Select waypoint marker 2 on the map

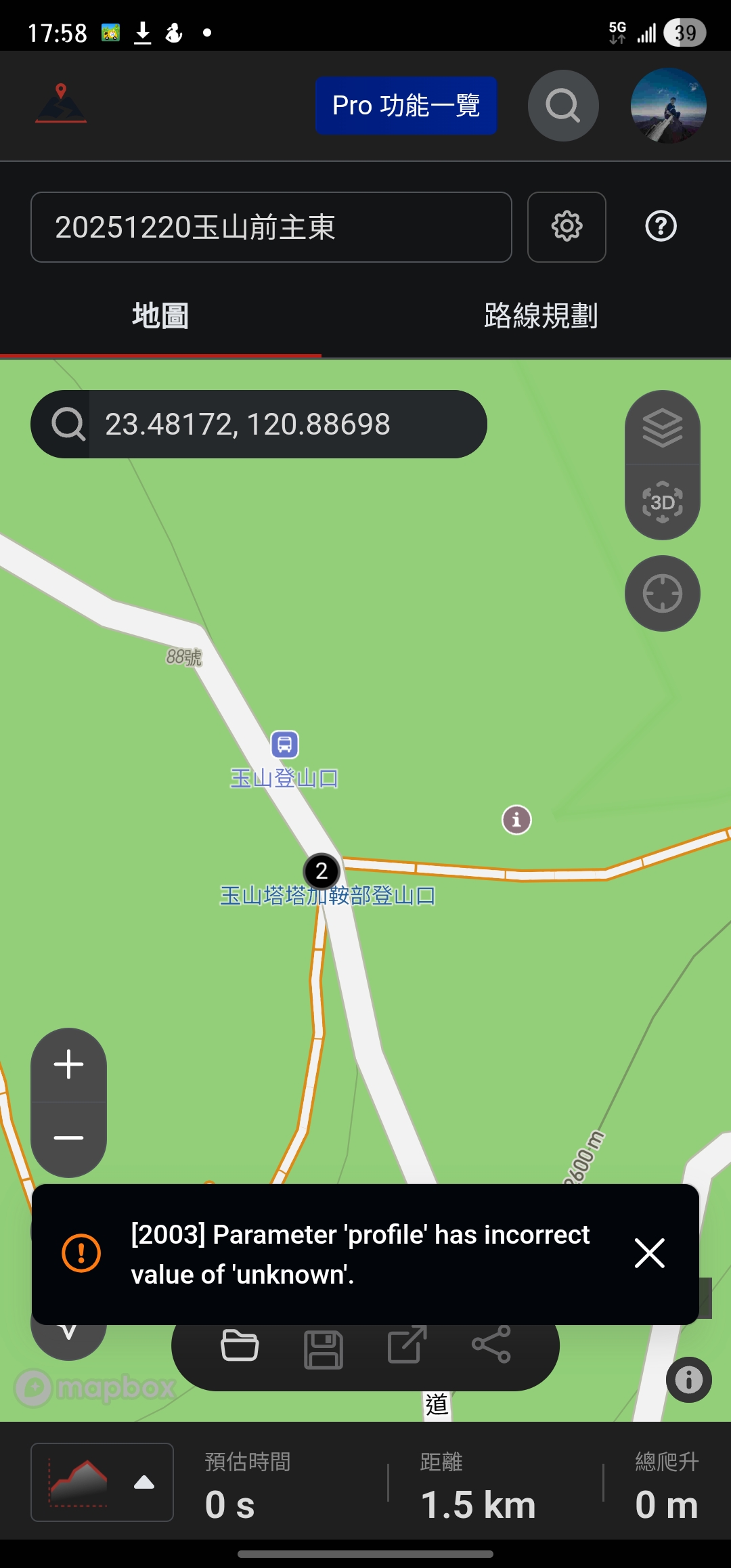[322, 871]
